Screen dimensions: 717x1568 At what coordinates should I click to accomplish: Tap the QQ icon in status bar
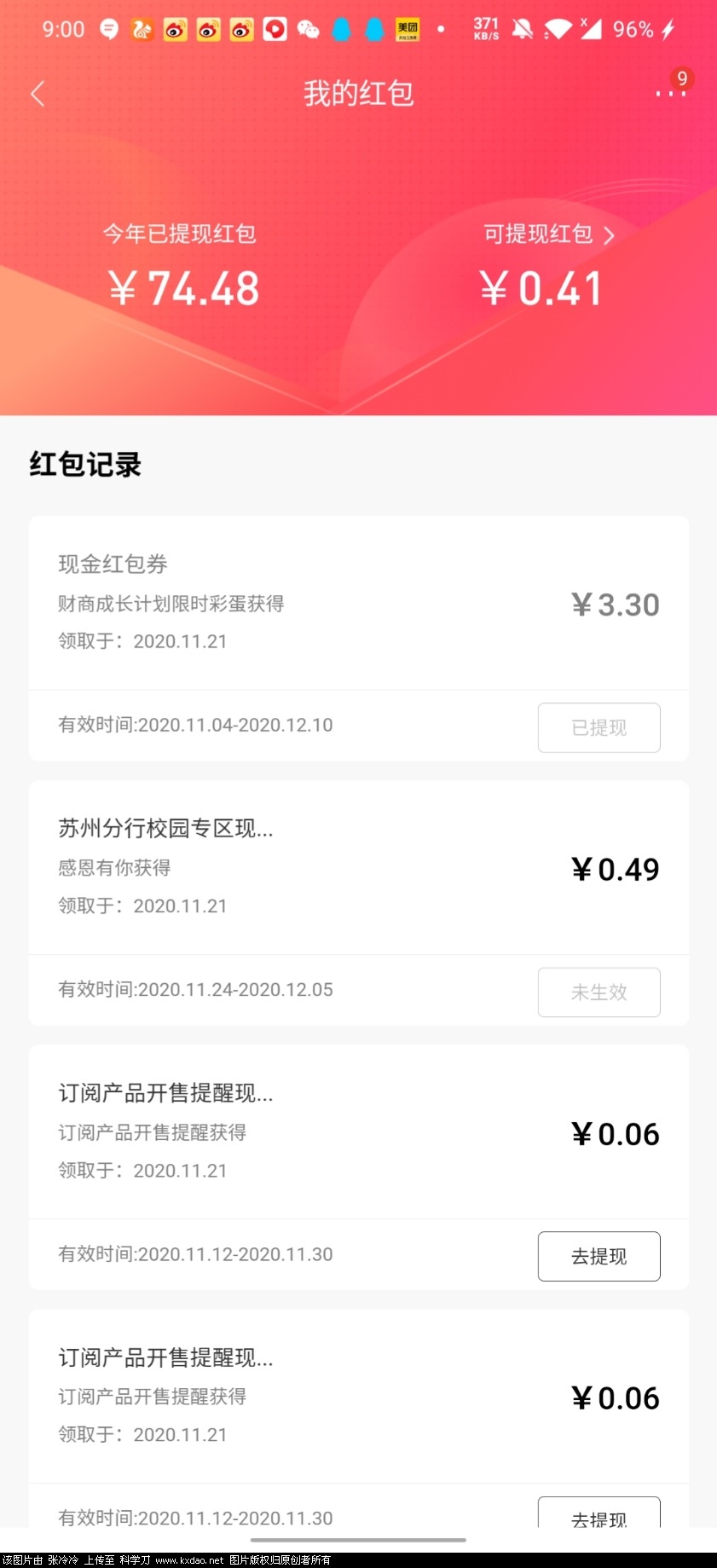tap(339, 29)
